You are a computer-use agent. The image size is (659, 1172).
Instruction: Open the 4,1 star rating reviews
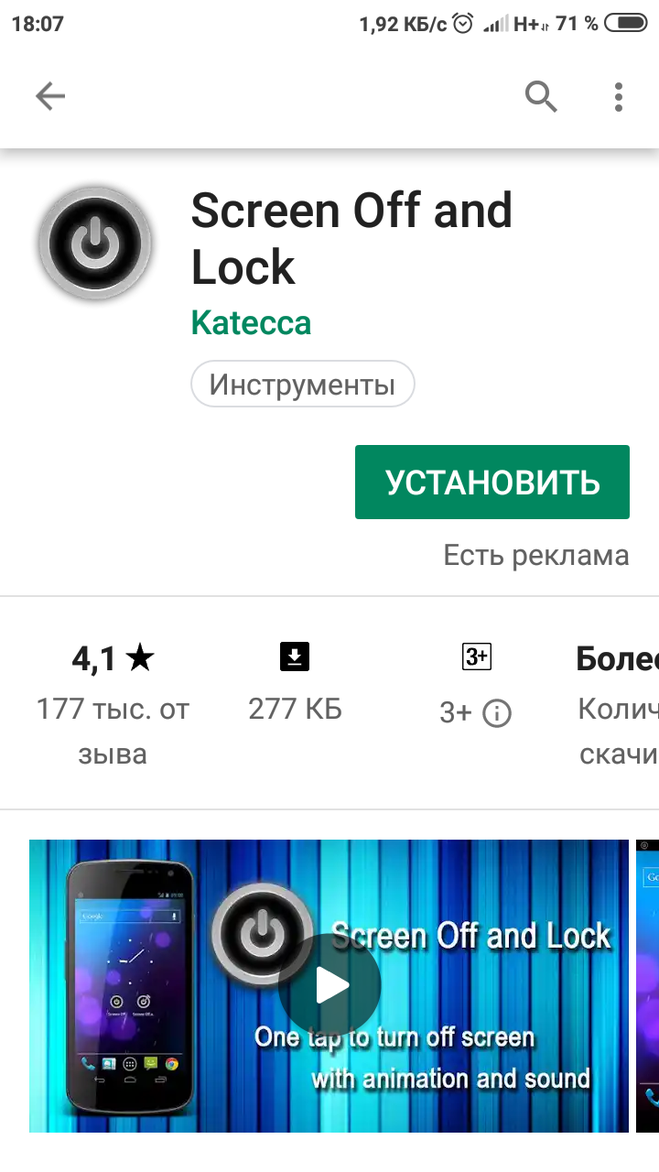[112, 658]
